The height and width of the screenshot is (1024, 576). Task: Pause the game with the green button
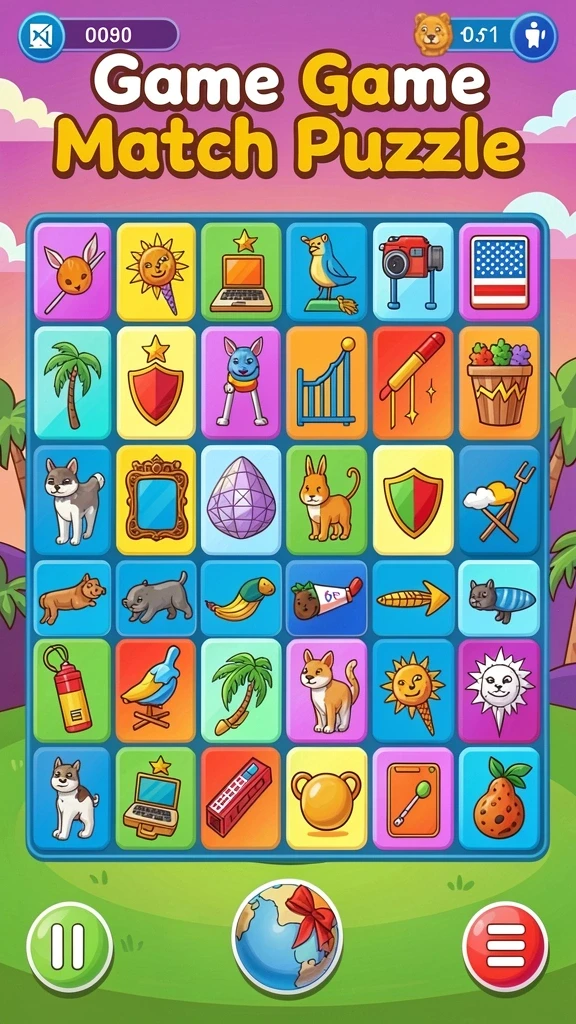coord(69,945)
